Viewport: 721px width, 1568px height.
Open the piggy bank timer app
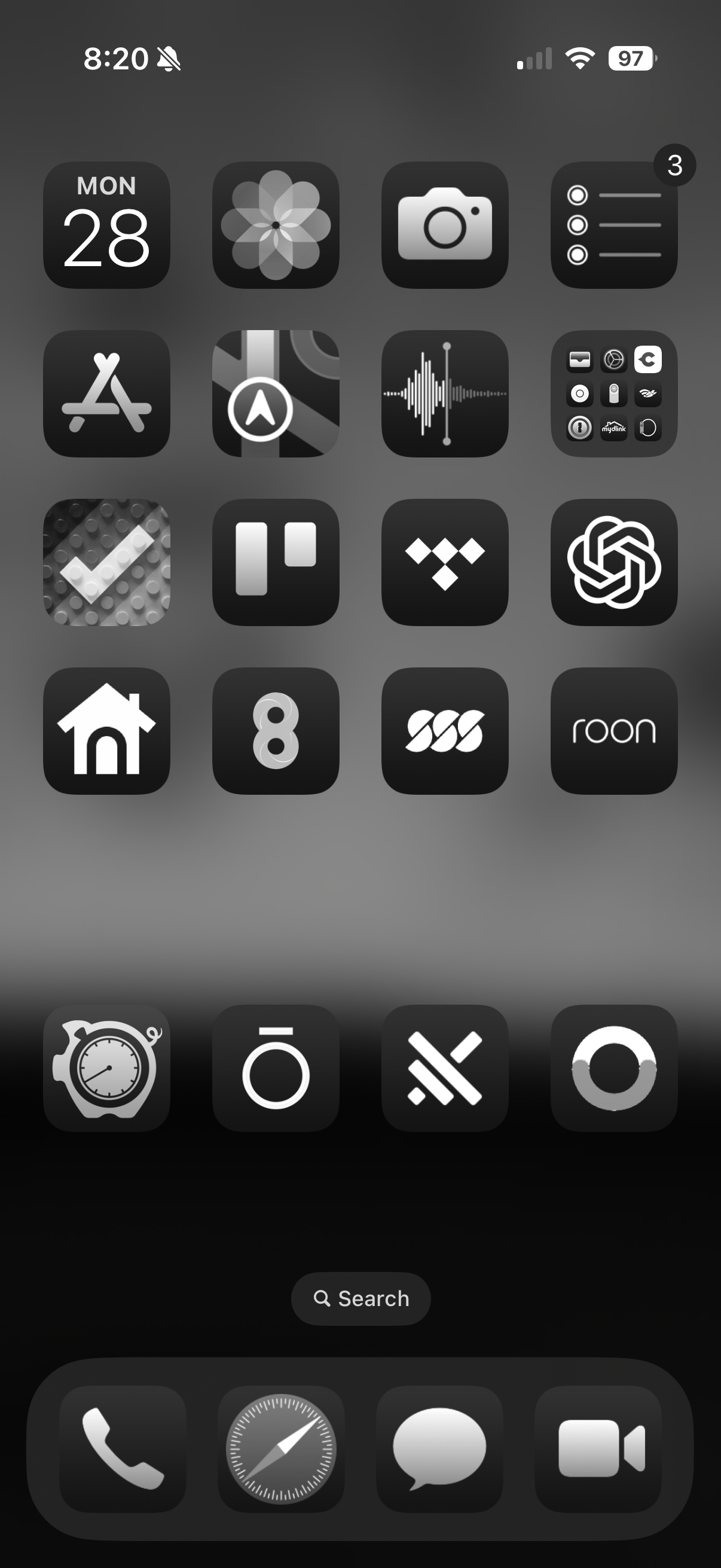pyautogui.click(x=106, y=1068)
